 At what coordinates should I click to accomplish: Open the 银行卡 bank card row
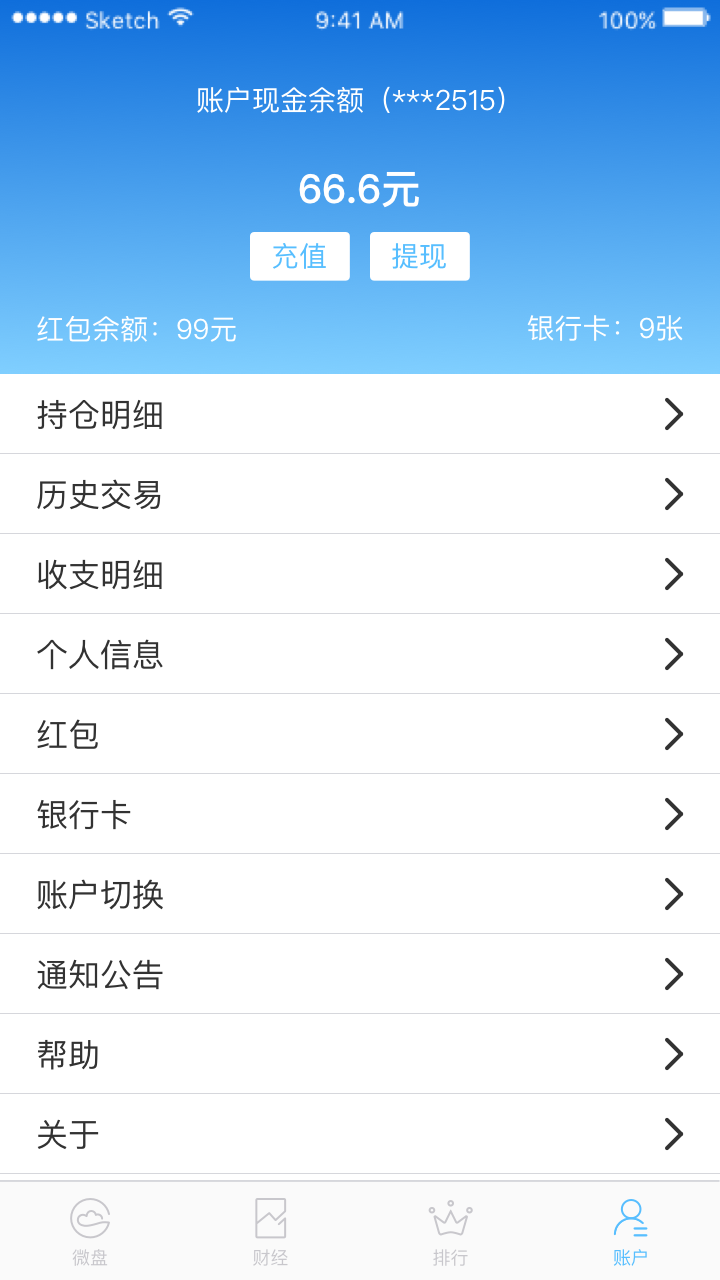360,814
